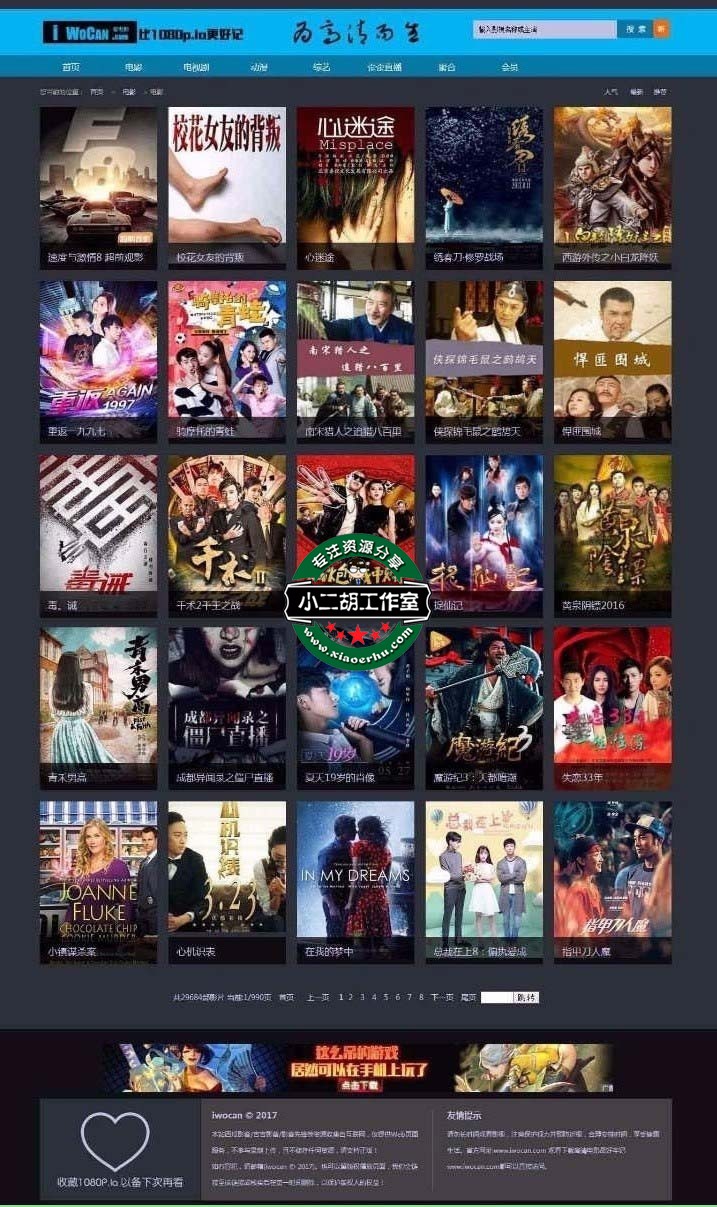The image size is (717, 1207).
Task: Open the movie 校花女友的背叛
Action: [x=227, y=187]
